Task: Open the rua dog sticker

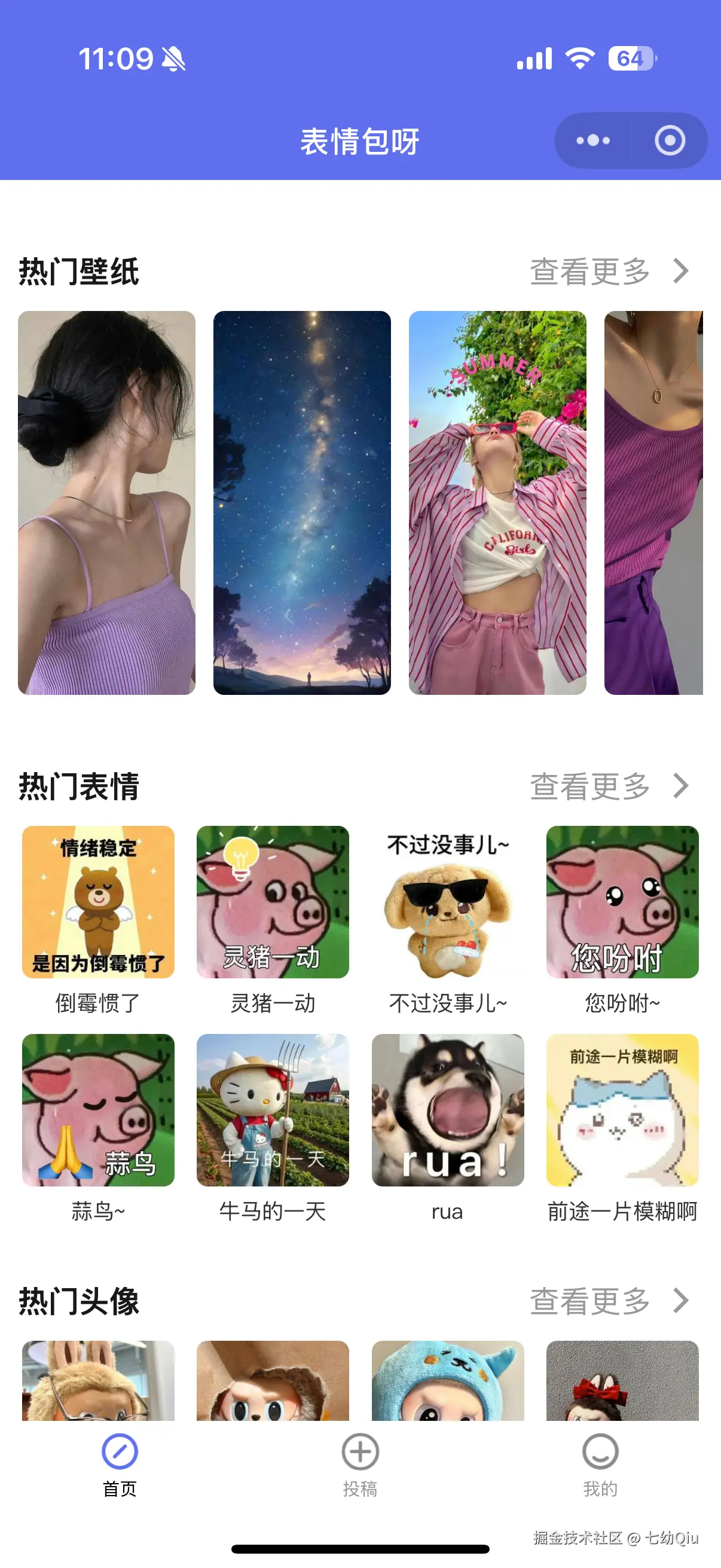Action: click(448, 1112)
